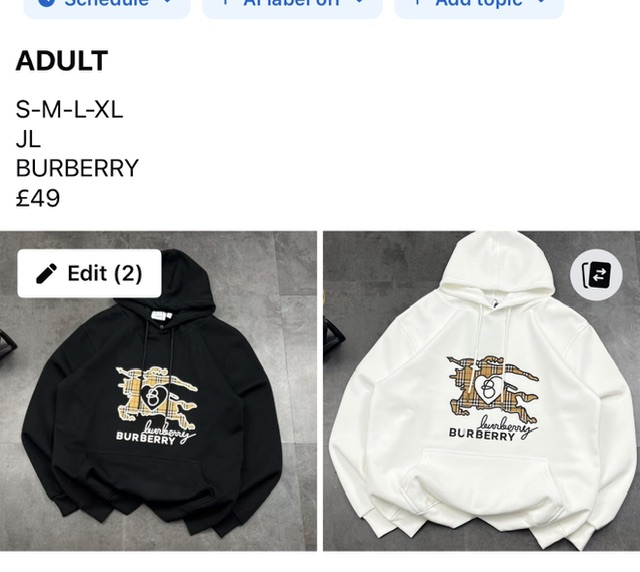Tap Edit (2) to edit photos
Image resolution: width=640 pixels, height=572 pixels.
point(89,273)
